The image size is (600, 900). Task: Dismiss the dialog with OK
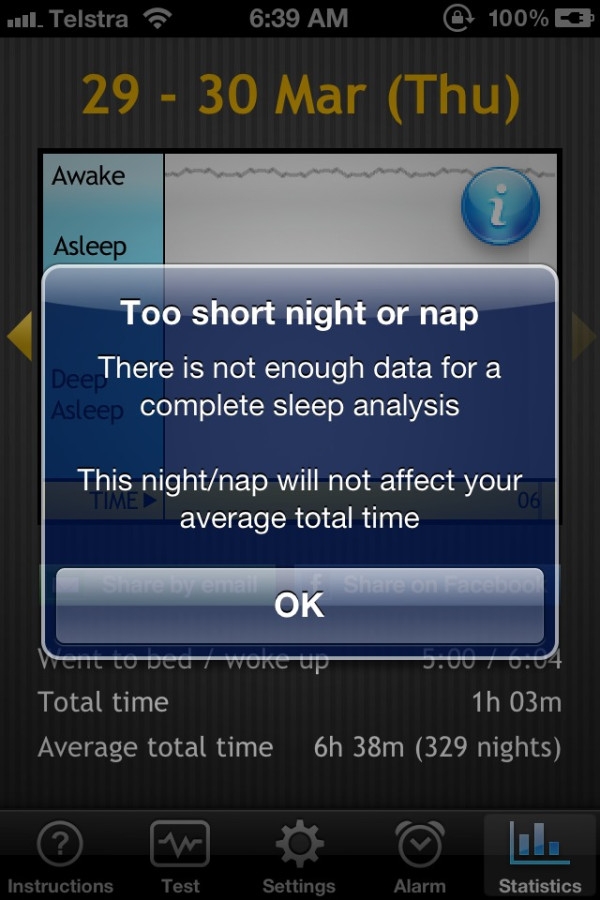pos(299,605)
